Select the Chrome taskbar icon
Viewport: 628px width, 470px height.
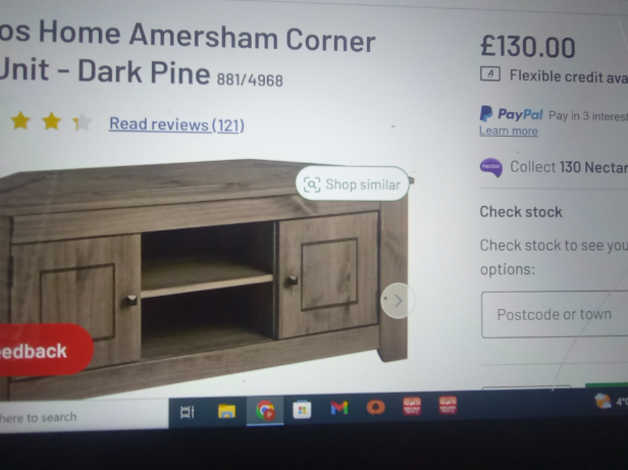[x=265, y=409]
